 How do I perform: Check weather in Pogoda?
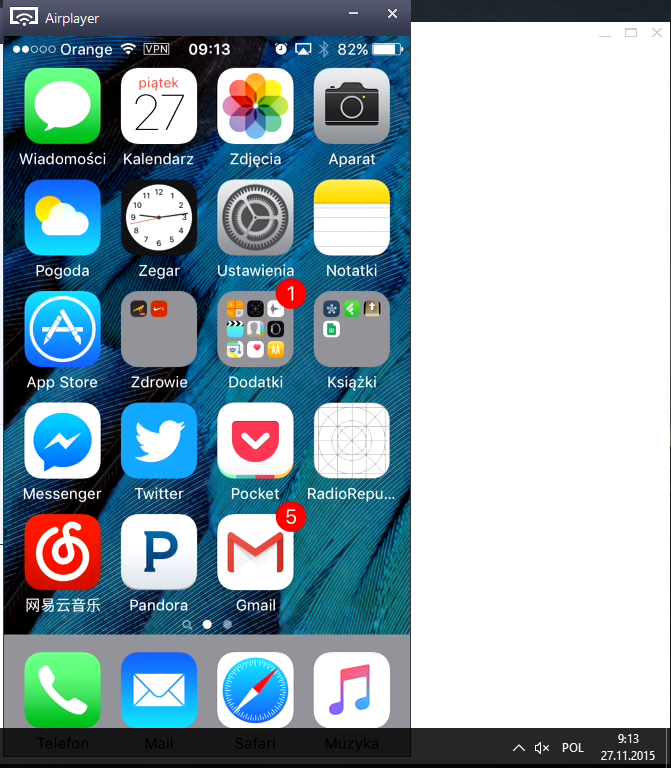tap(62, 218)
